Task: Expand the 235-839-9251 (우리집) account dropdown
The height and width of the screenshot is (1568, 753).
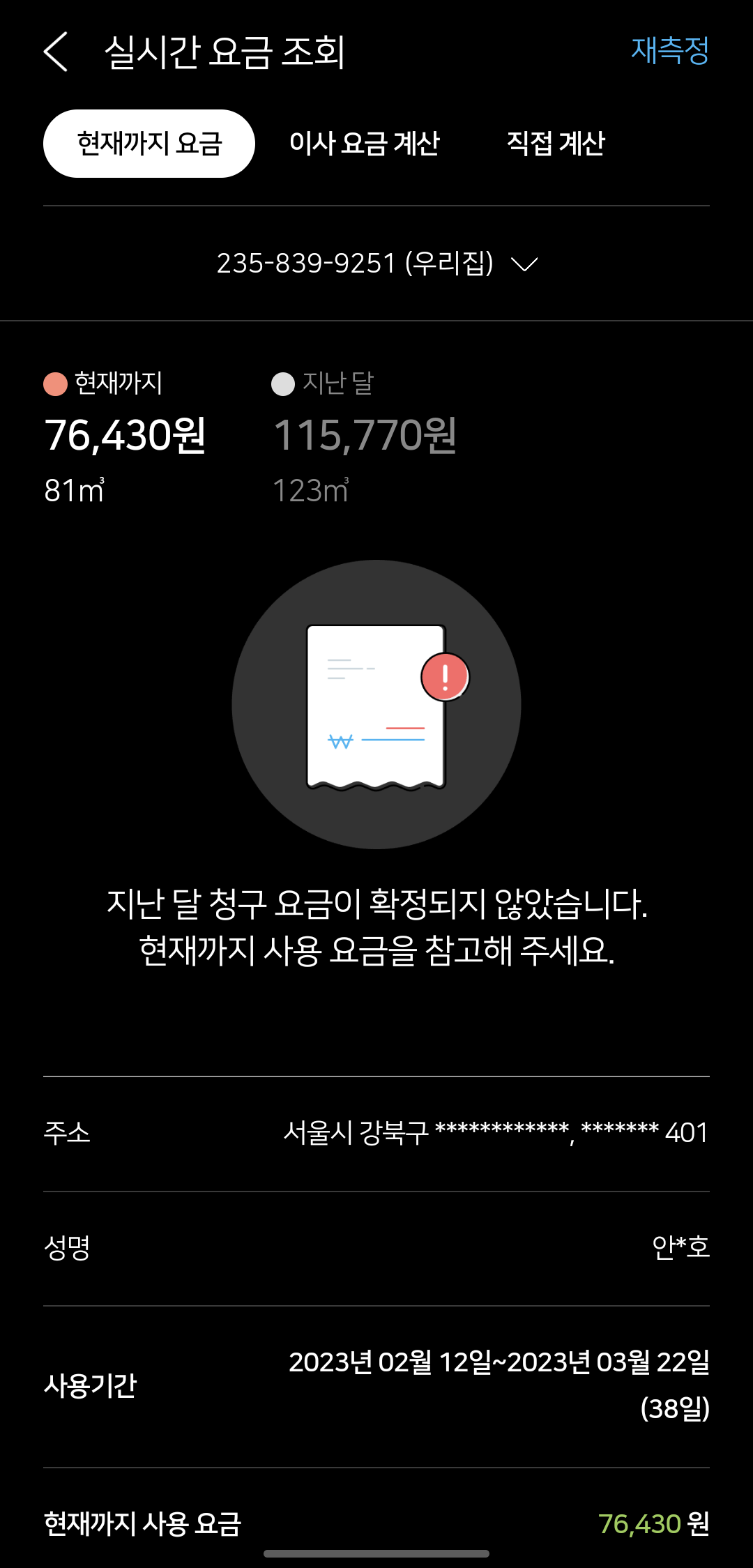Action: (x=376, y=264)
